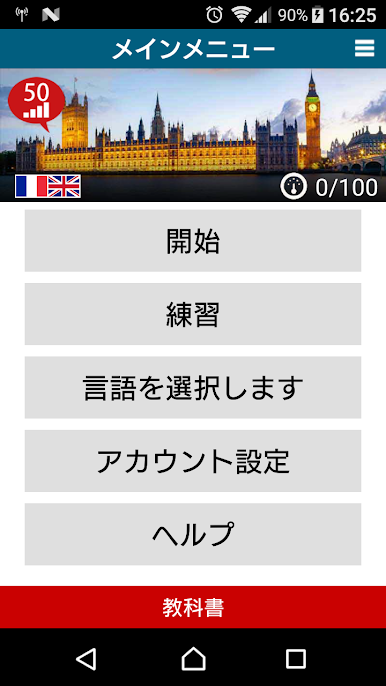
Task: Tap the system home button
Action: click(193, 658)
